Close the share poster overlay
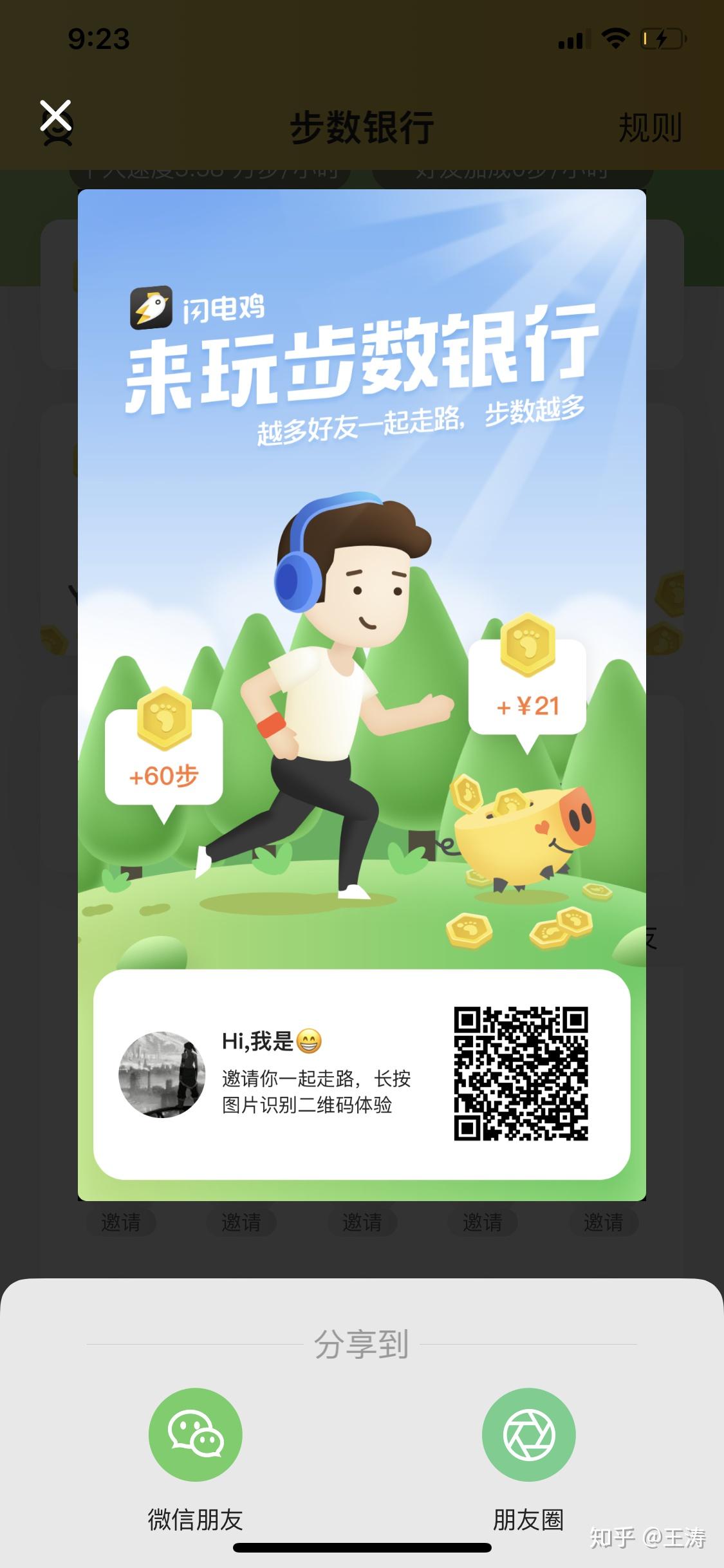 coord(55,116)
